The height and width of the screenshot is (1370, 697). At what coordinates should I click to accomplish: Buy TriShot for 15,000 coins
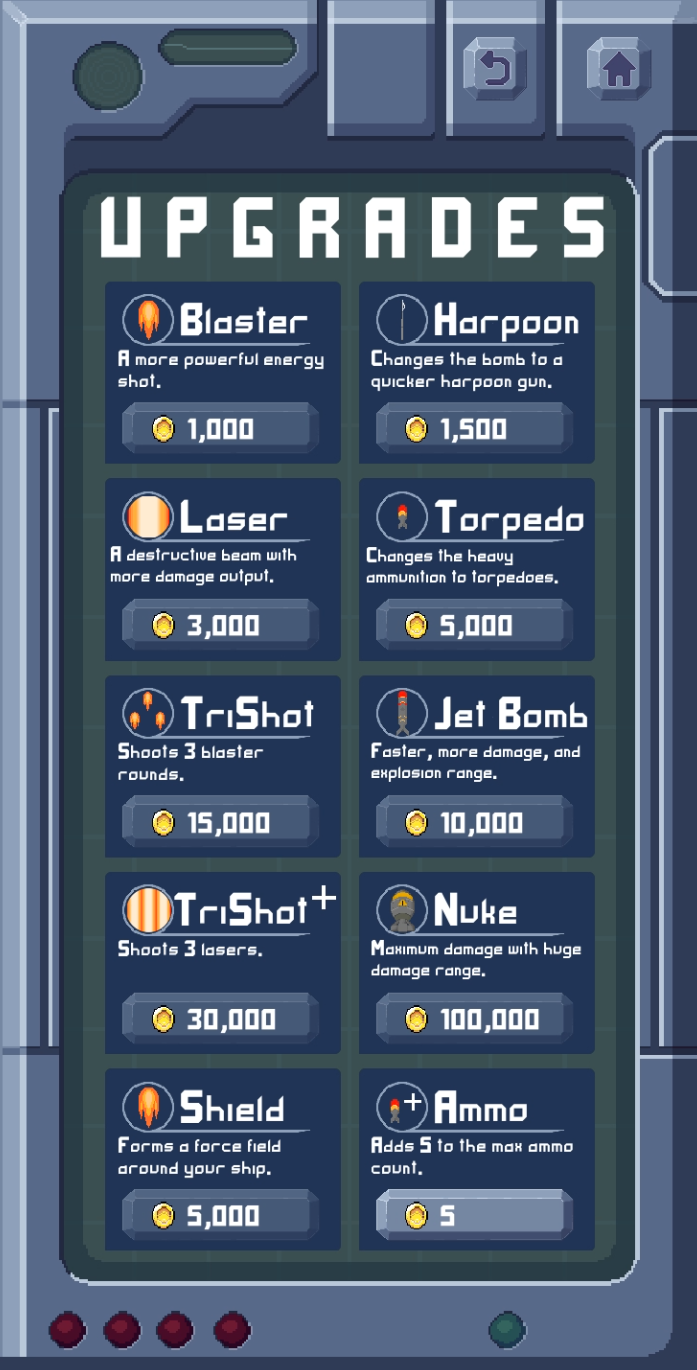coord(221,823)
